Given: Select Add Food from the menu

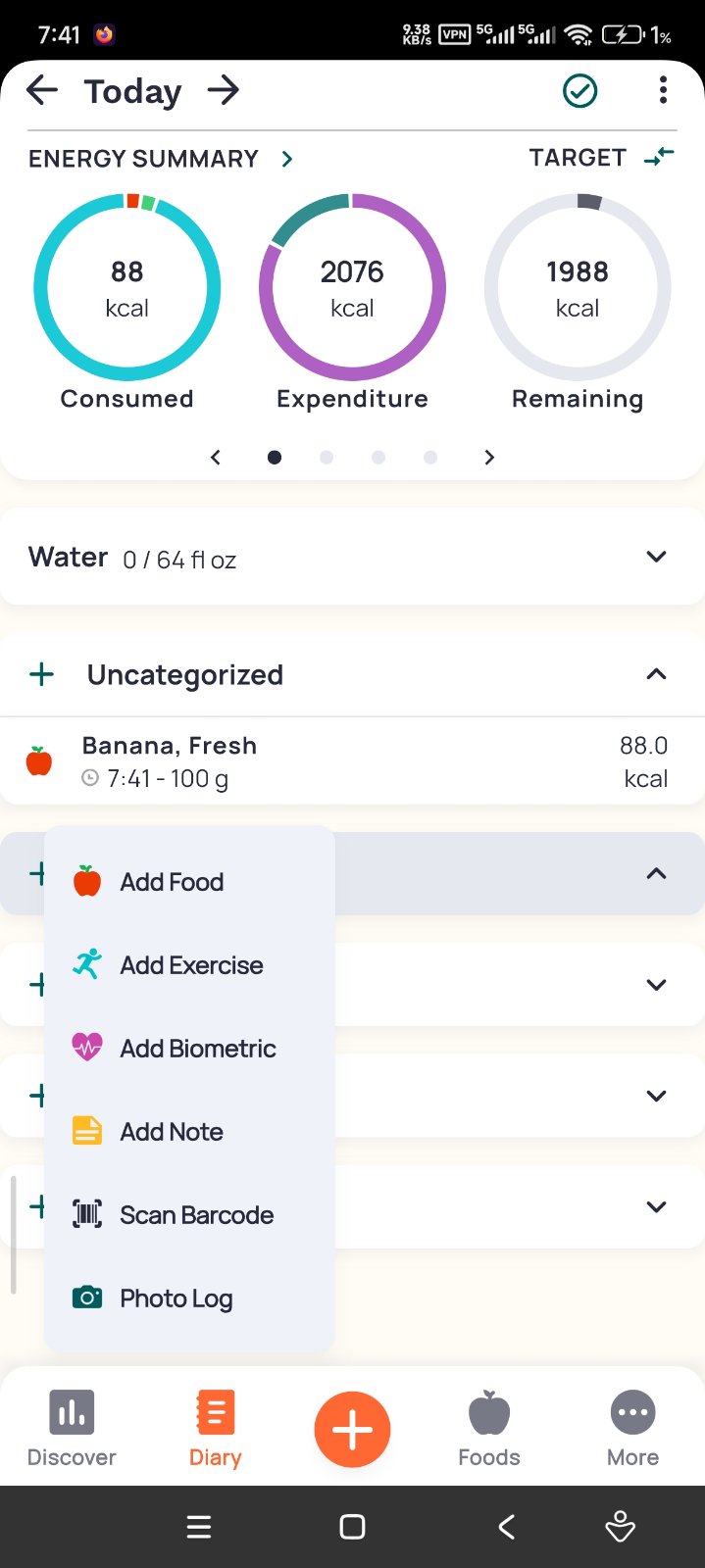Looking at the screenshot, I should pos(172,882).
